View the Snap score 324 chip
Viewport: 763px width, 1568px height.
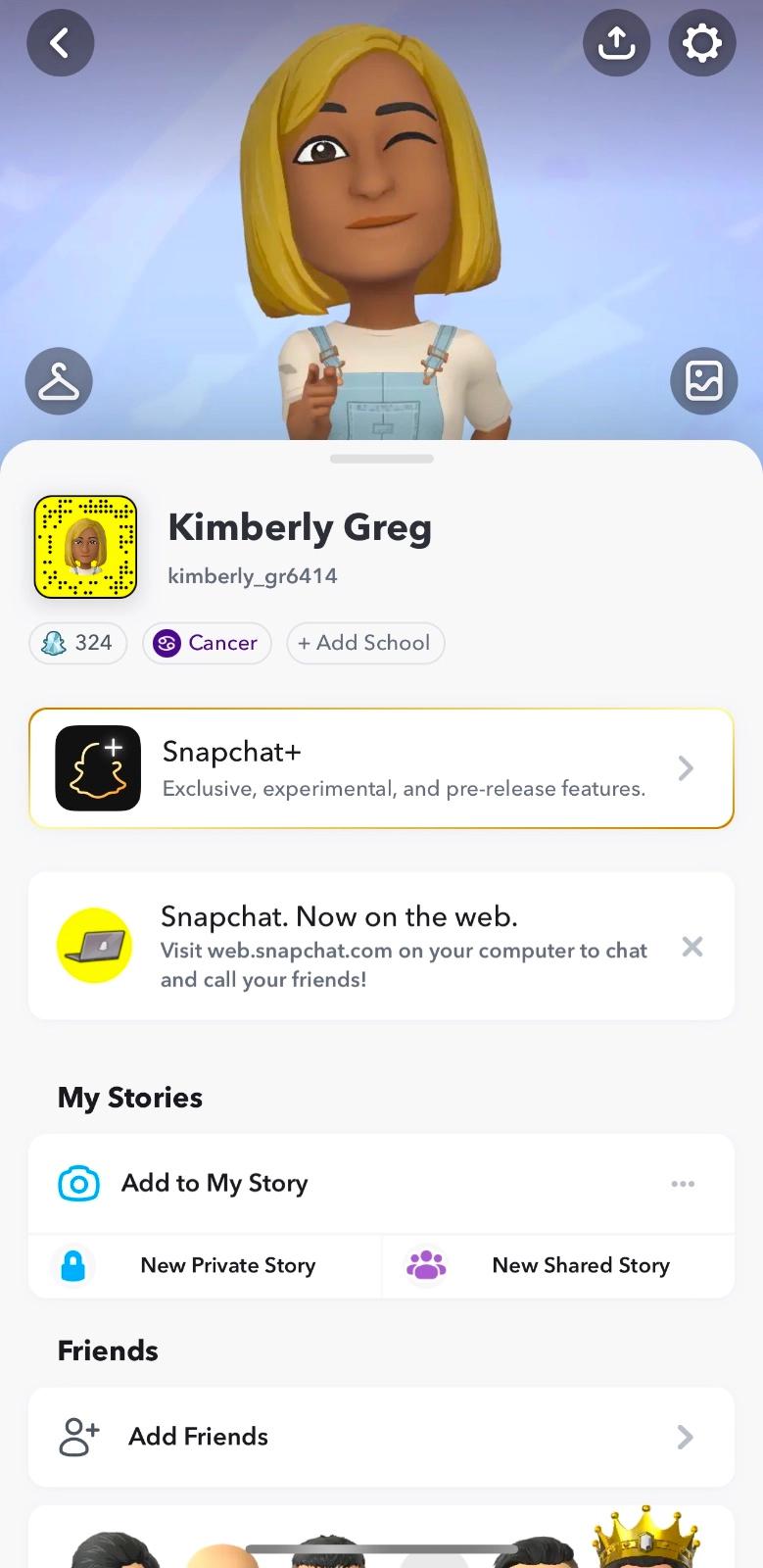78,643
